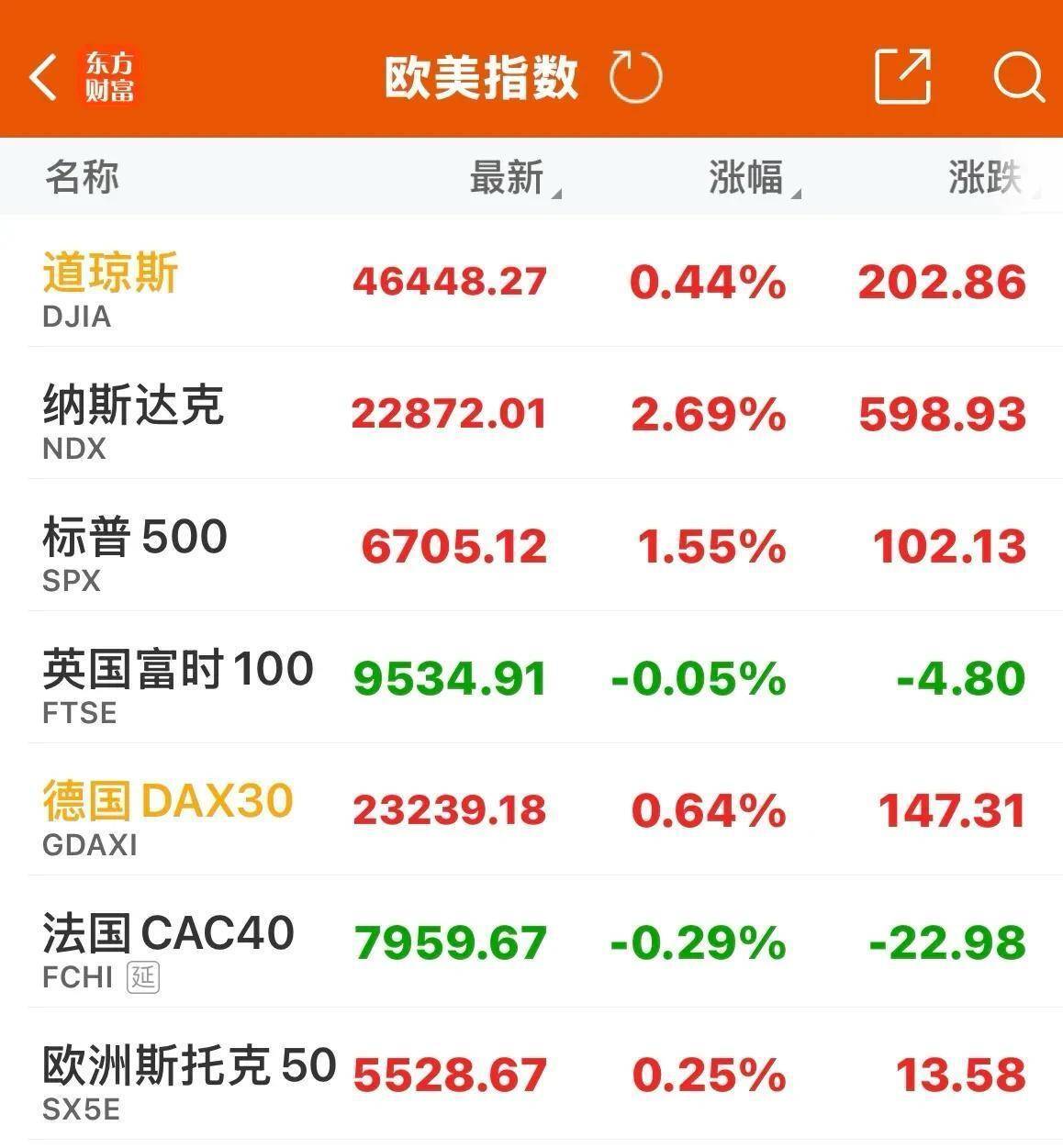Screen dimensions: 1063x1148
Task: Open 英国富时100 FTSE details
Action: (179, 684)
